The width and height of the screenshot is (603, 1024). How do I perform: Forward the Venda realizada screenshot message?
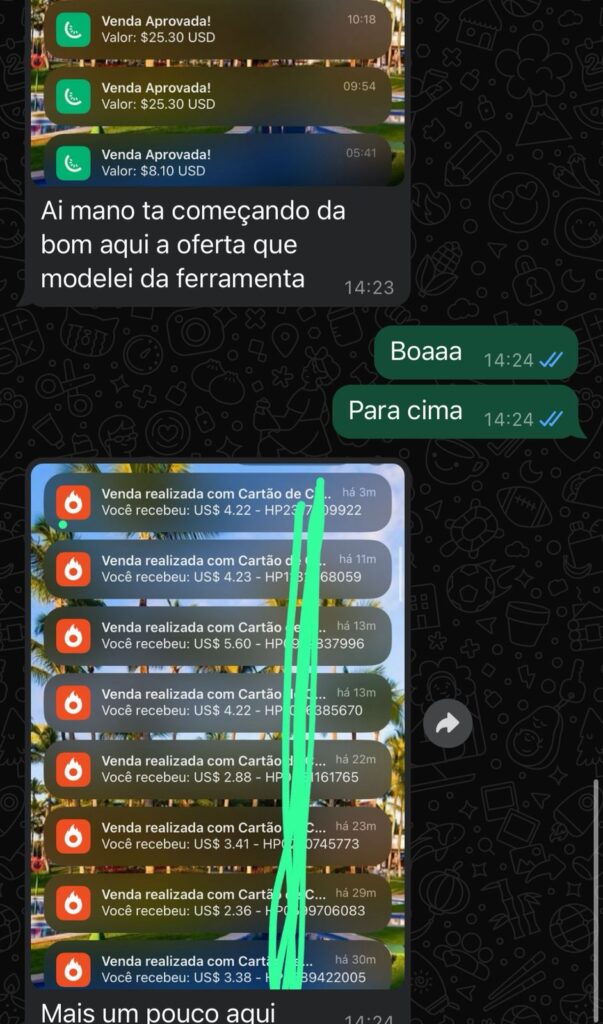pyautogui.click(x=447, y=723)
